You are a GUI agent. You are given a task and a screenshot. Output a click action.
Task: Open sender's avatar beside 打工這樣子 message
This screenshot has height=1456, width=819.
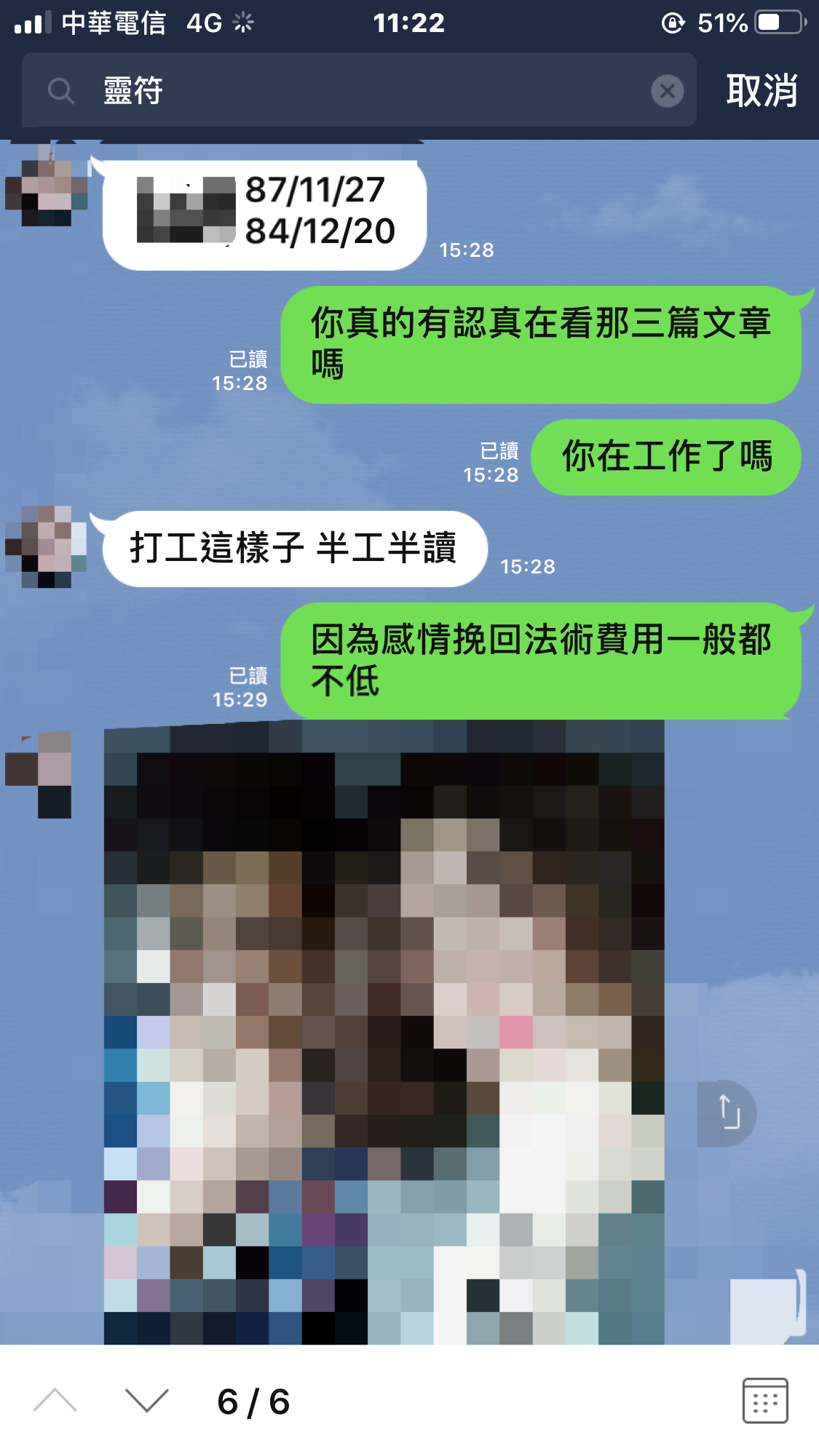pos(45,547)
